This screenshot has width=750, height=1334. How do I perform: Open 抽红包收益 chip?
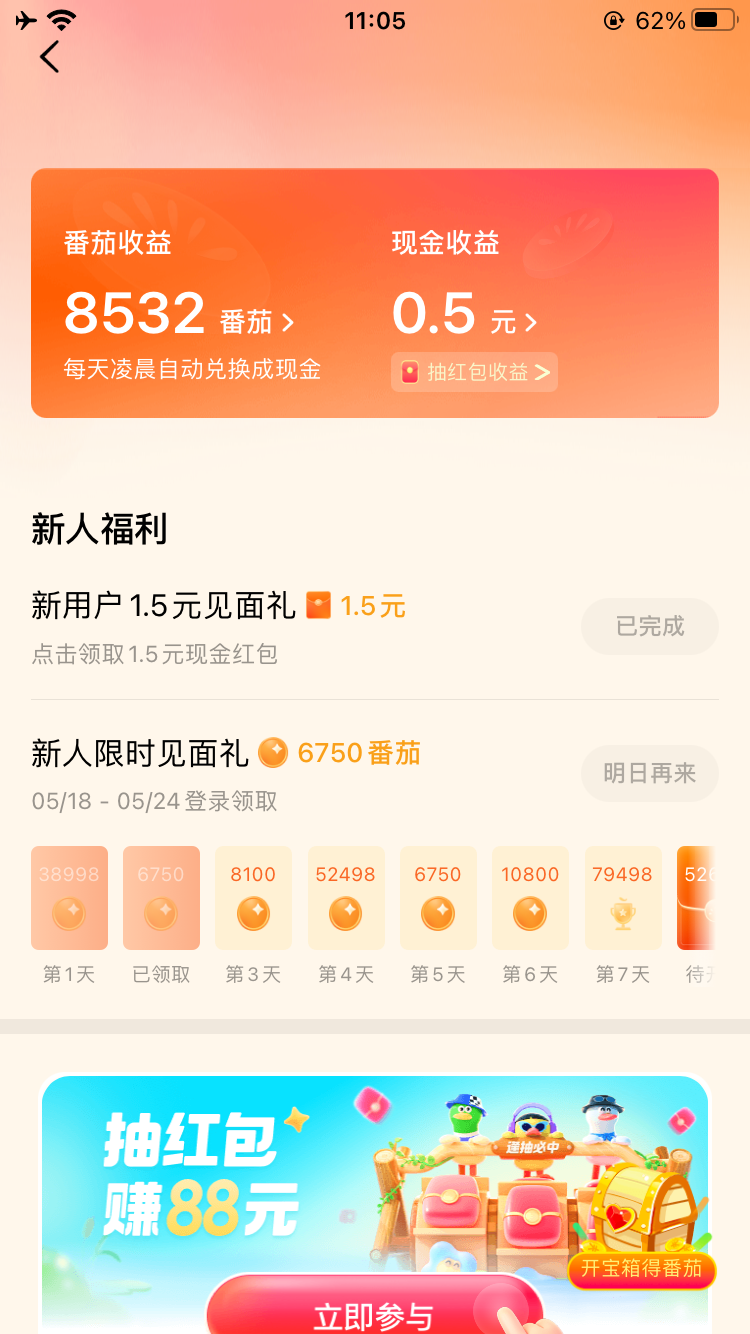[x=475, y=372]
